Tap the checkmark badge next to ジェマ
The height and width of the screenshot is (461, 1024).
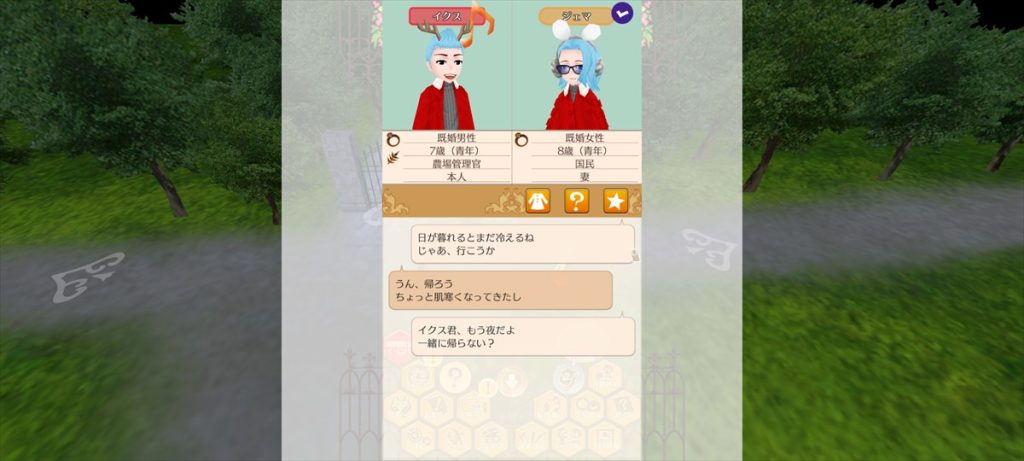pos(622,14)
